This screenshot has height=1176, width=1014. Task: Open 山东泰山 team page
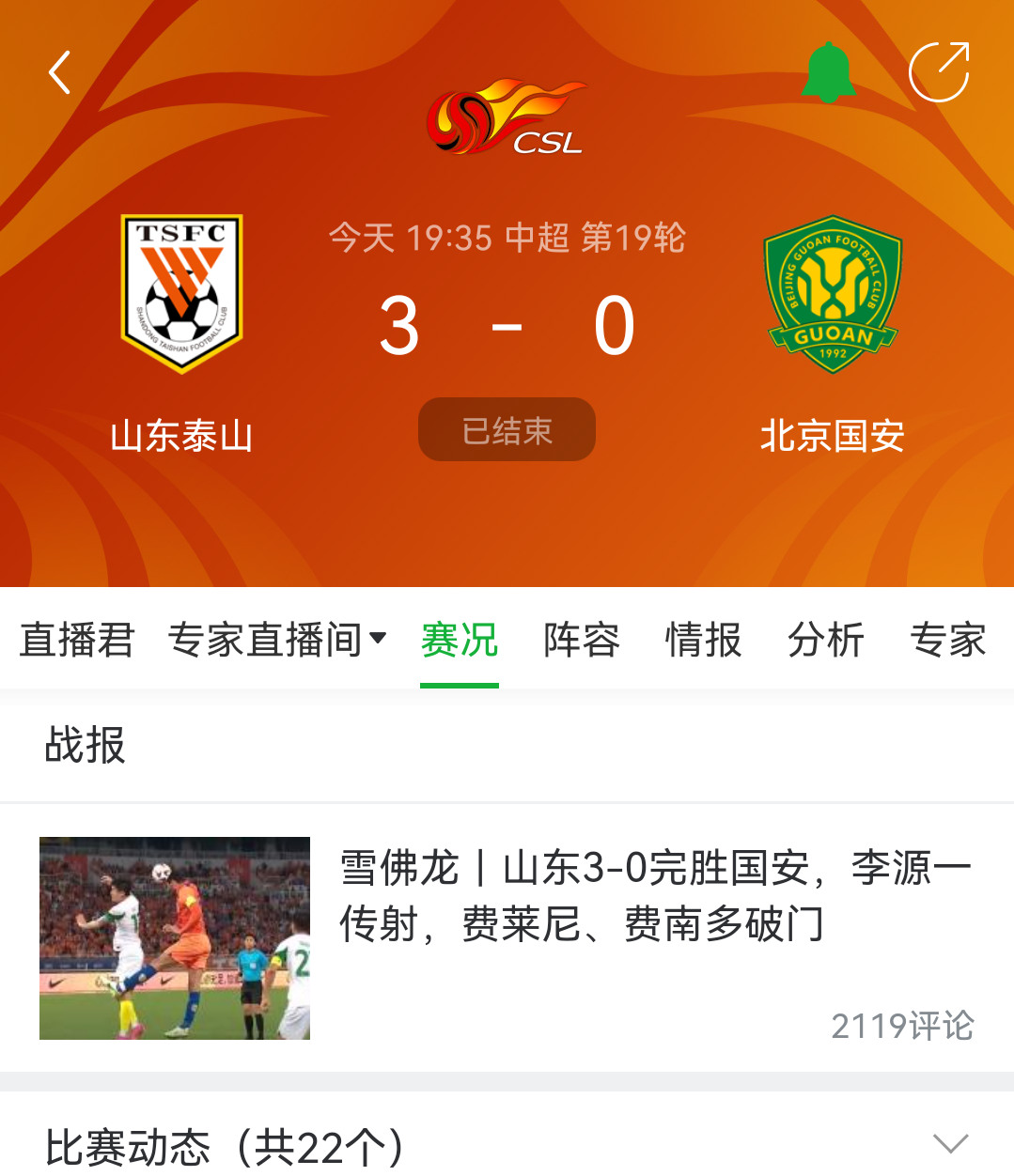click(181, 294)
